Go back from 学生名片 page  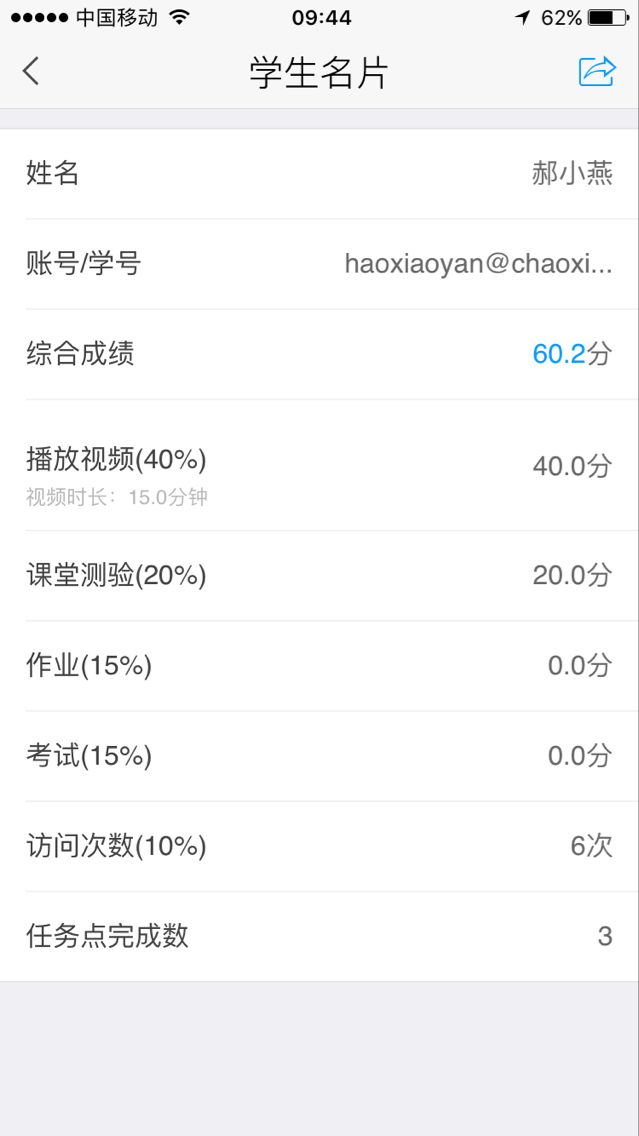[31, 71]
